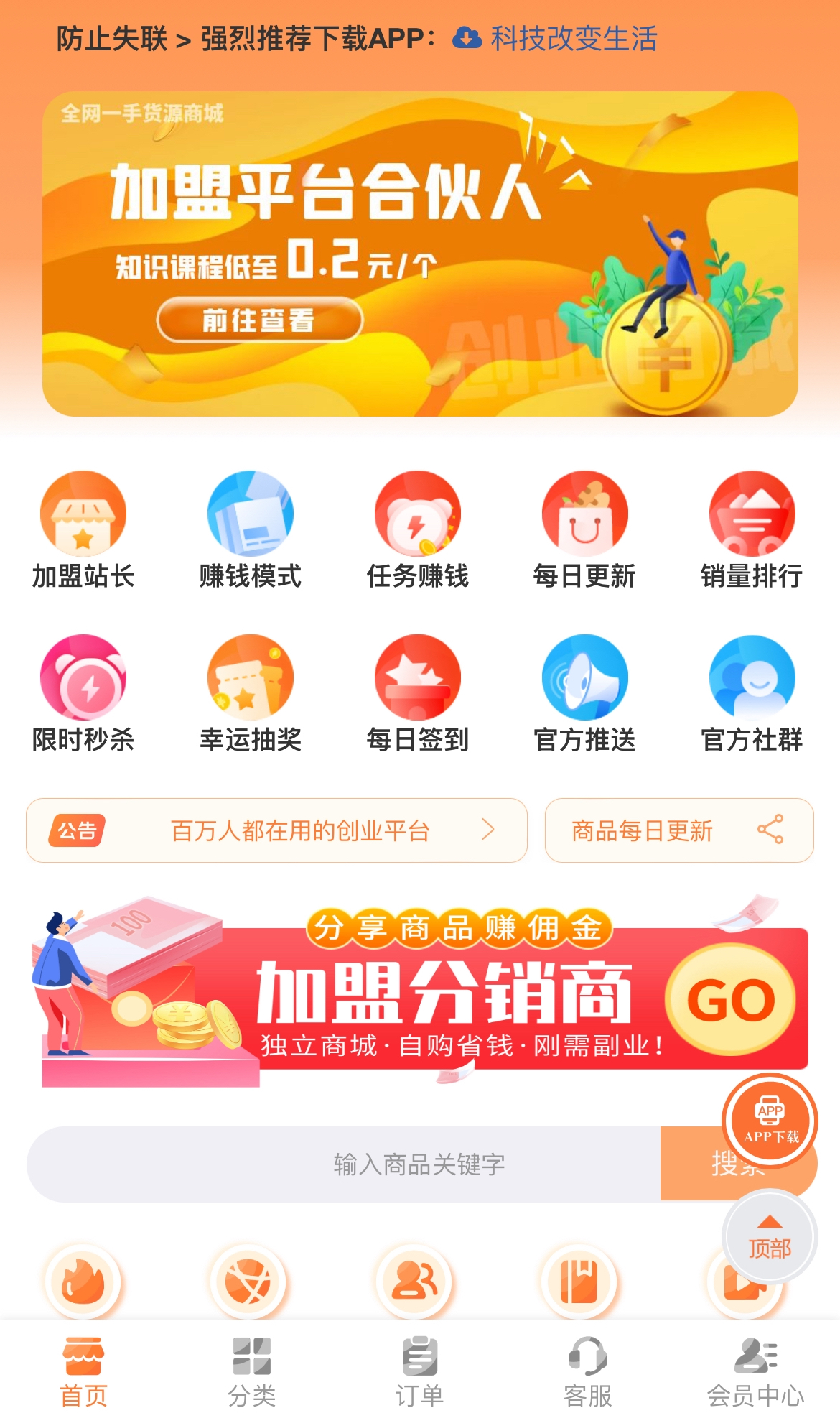840x1413 pixels.
Task: Open the 公告 announcement bar
Action: (276, 830)
